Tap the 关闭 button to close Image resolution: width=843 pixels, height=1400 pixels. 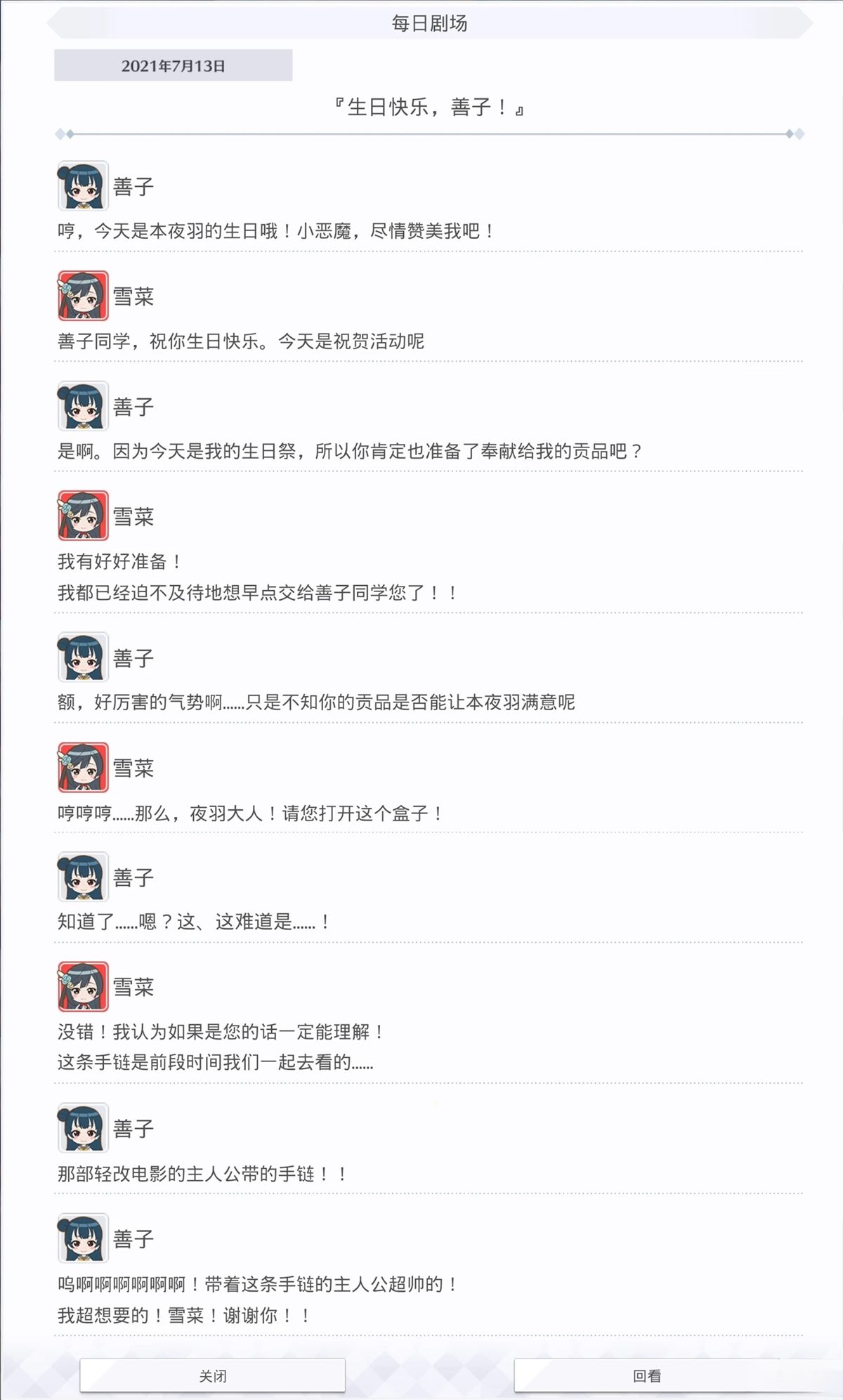(x=213, y=1375)
